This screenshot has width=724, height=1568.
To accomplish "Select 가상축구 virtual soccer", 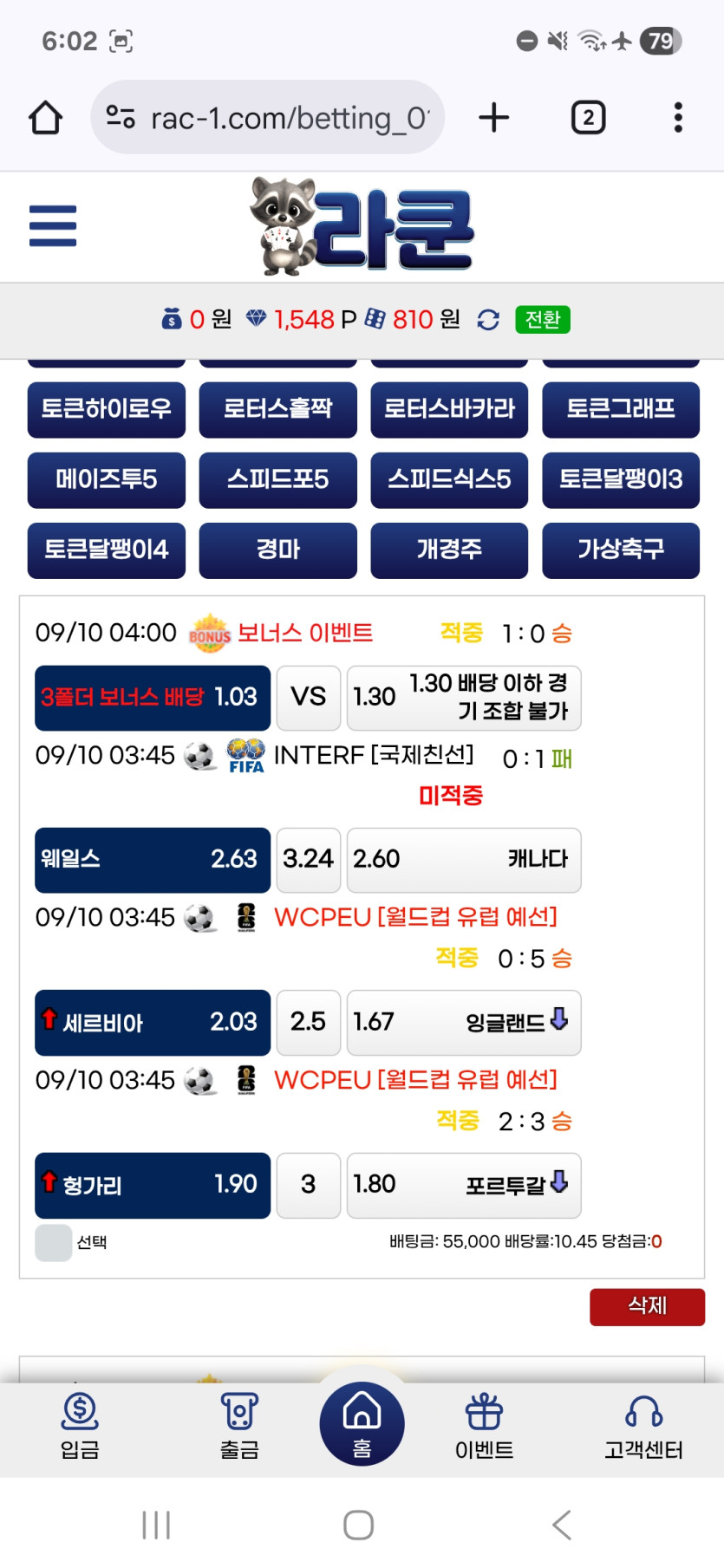I will [621, 550].
